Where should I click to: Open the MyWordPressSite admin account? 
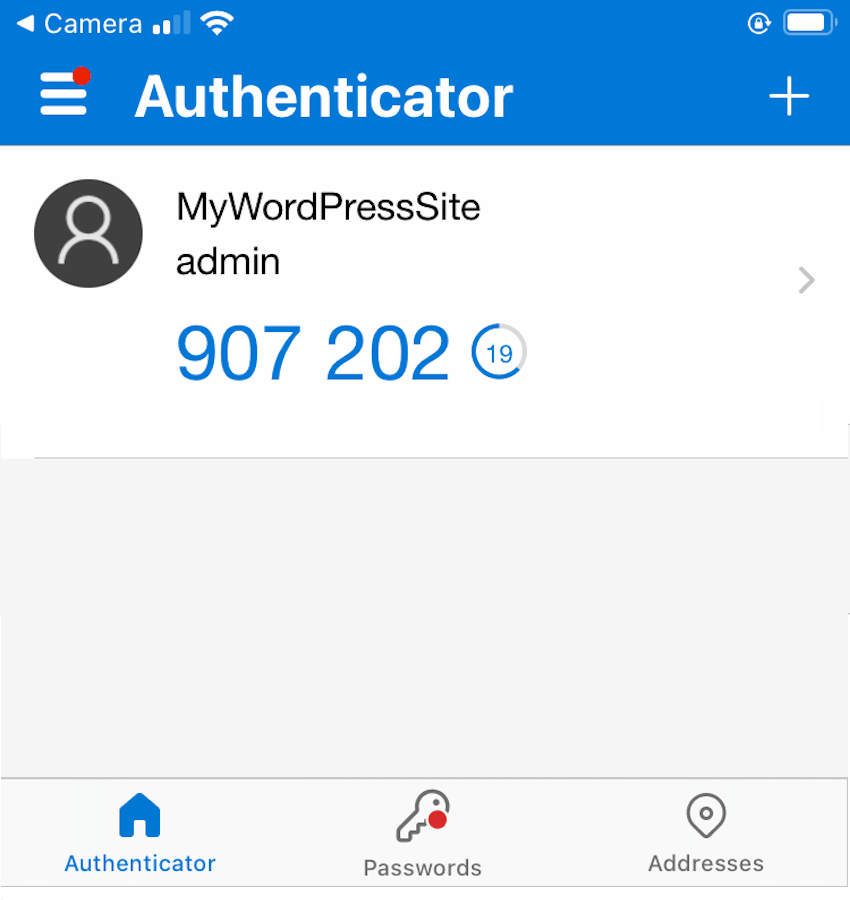[x=420, y=282]
